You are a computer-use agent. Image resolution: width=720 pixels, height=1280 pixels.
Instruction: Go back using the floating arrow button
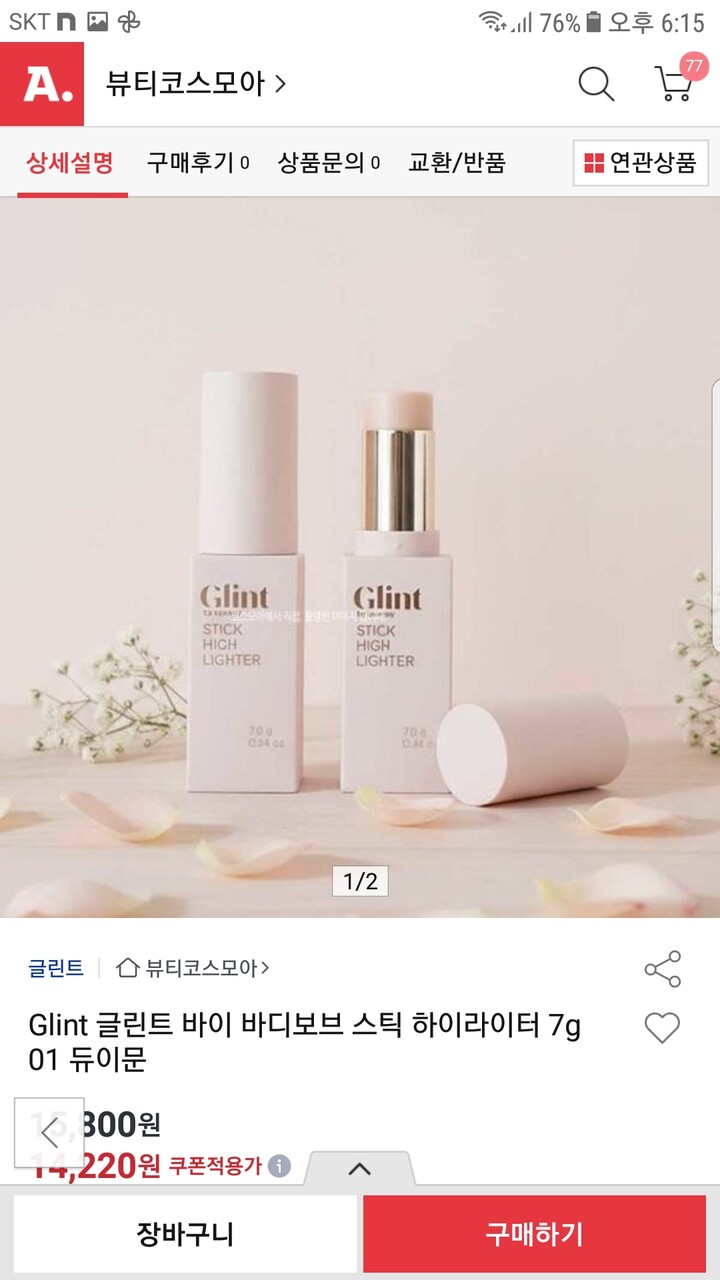49,1133
